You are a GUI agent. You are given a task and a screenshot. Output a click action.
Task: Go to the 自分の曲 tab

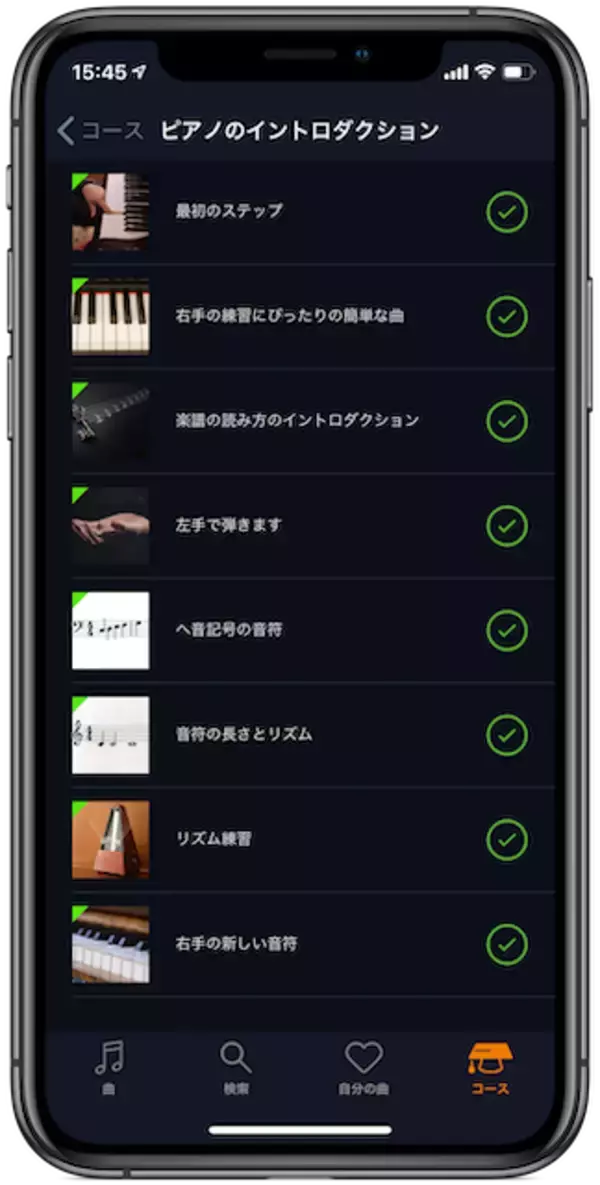[x=363, y=1068]
